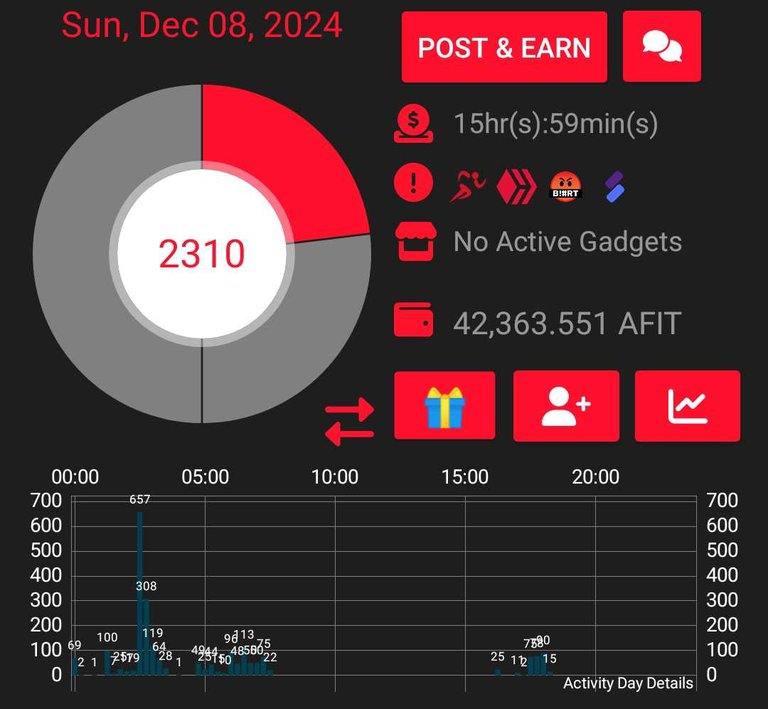Tap the add friend button
The height and width of the screenshot is (709, 768).
point(566,405)
